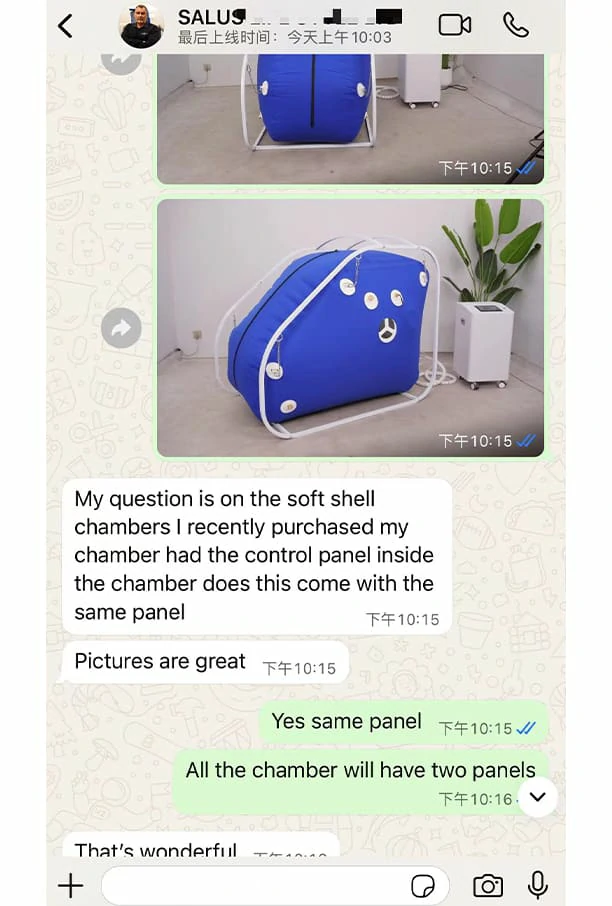
Task: Go back to the chat list
Action: point(66,26)
